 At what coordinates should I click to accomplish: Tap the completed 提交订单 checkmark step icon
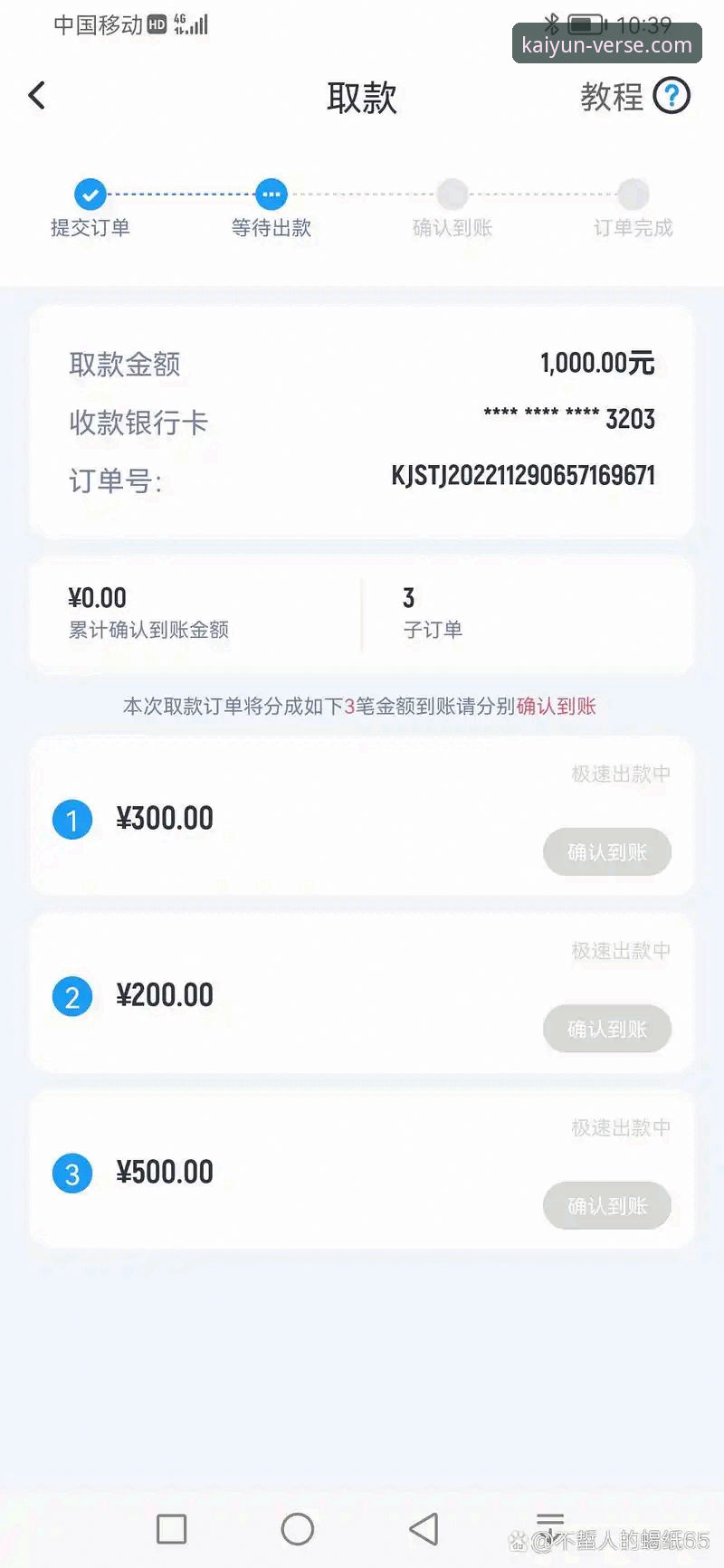pos(89,193)
